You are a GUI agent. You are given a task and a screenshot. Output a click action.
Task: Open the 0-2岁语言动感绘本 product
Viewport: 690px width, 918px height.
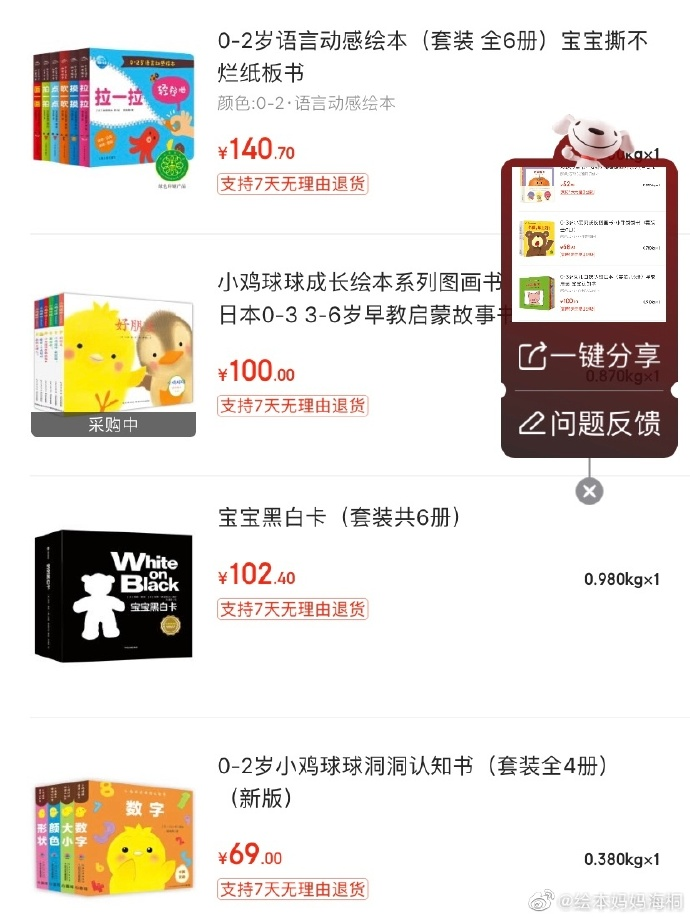tap(432, 57)
